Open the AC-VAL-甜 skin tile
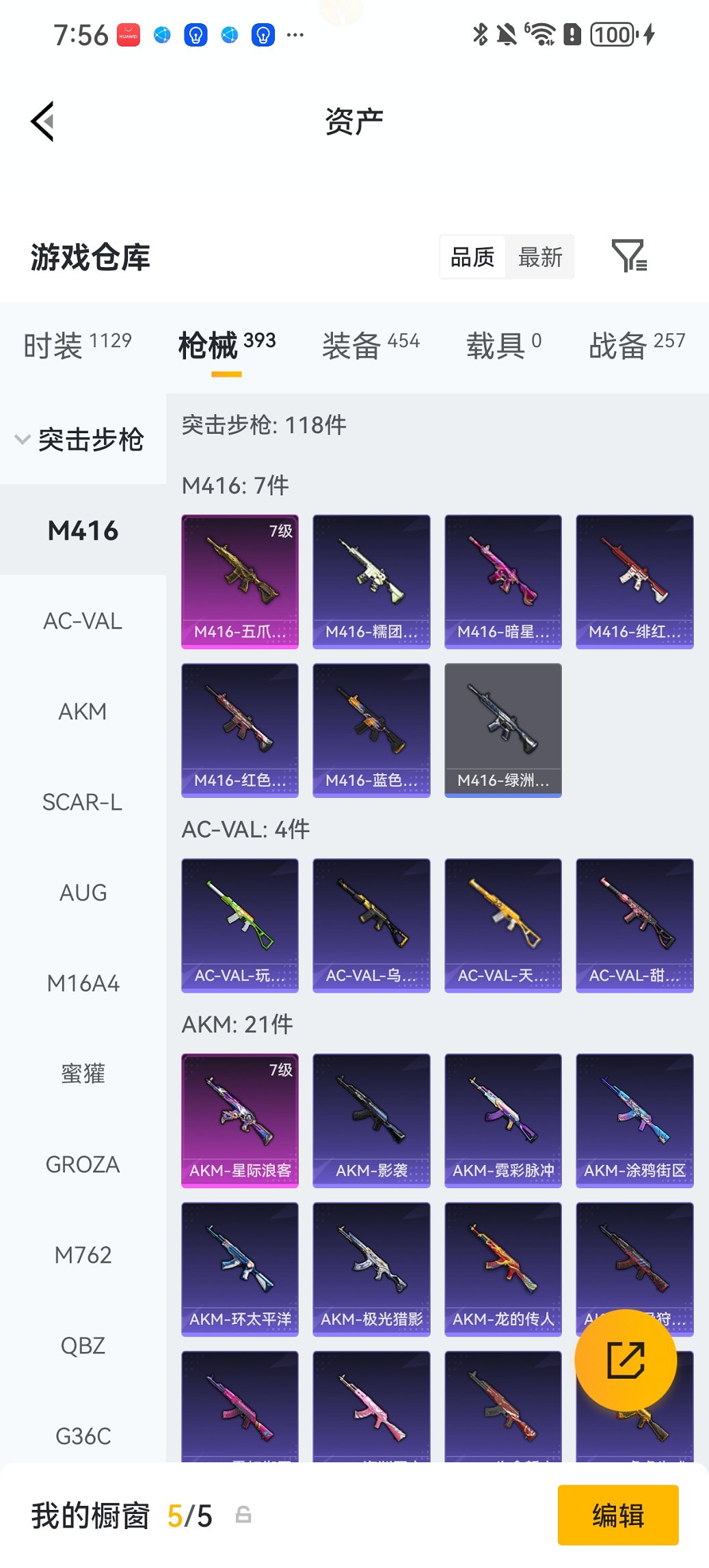The image size is (709, 1568). [x=634, y=925]
